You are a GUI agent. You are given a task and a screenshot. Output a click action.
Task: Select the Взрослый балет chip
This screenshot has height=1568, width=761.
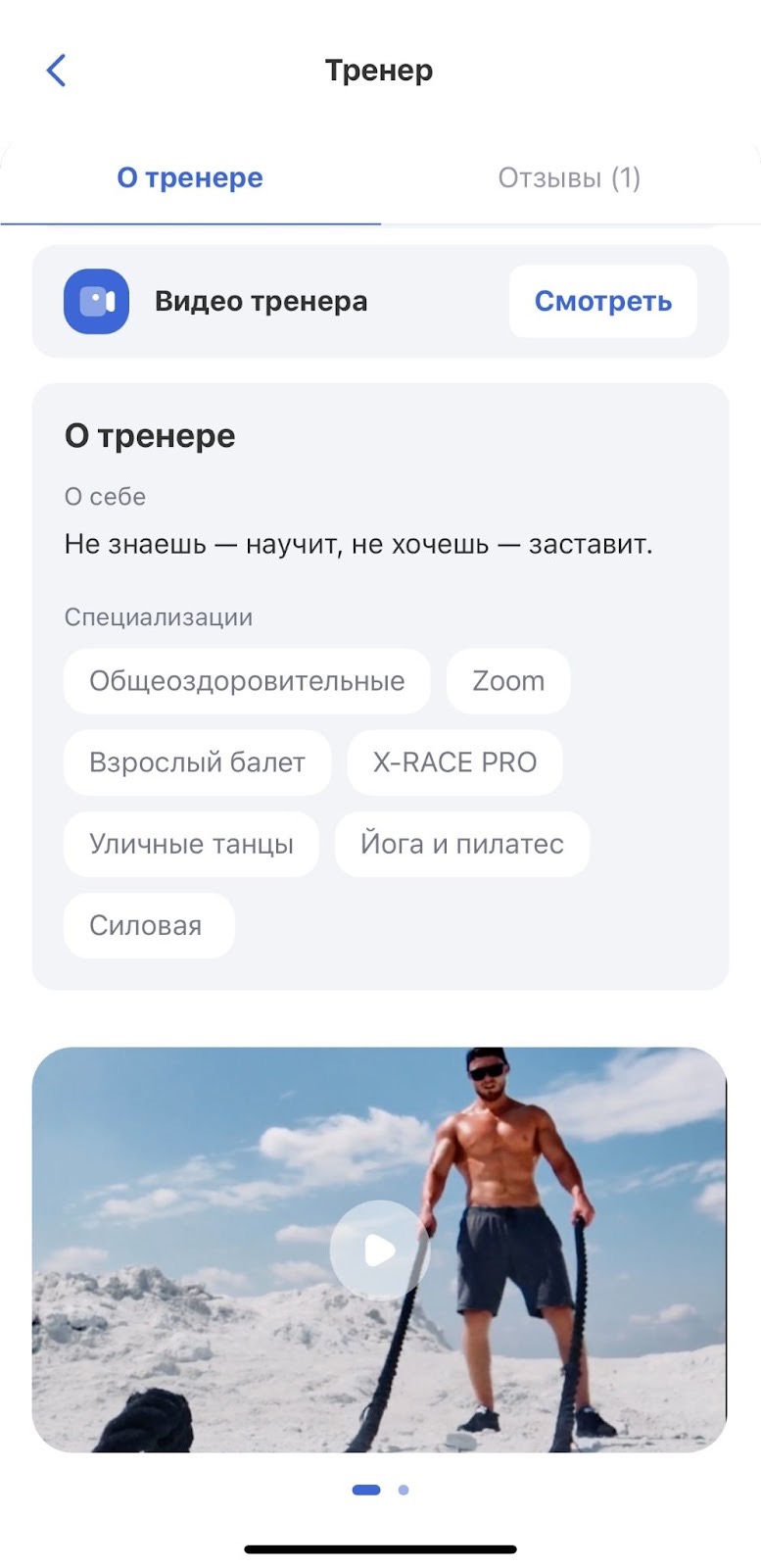(197, 762)
